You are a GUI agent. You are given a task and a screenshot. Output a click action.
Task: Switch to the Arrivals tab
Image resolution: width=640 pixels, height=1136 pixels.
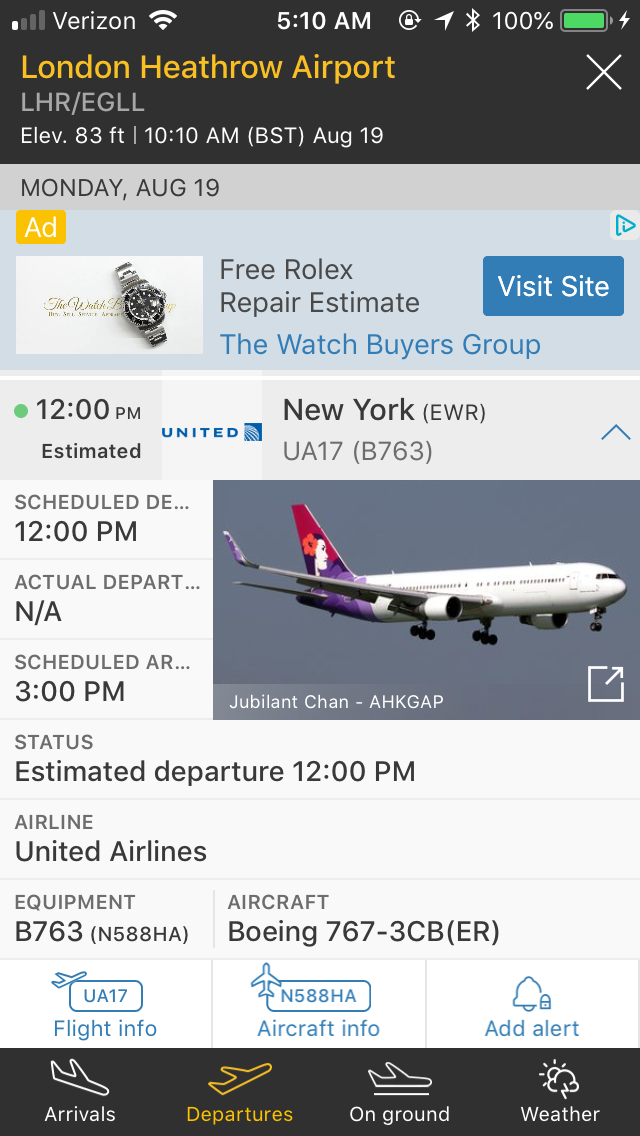point(80,1092)
